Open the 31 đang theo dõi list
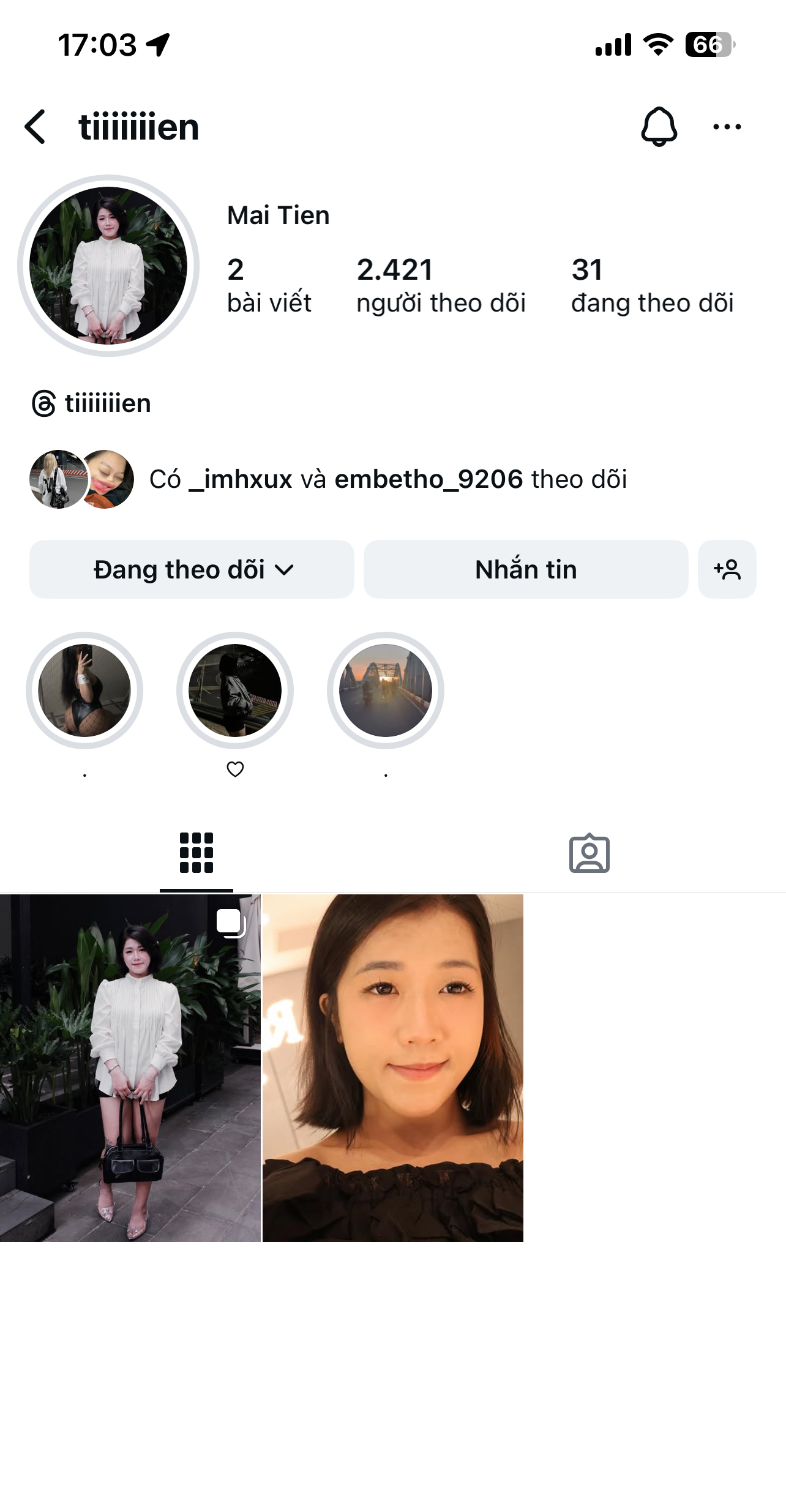This screenshot has width=786, height=1512. click(x=652, y=285)
